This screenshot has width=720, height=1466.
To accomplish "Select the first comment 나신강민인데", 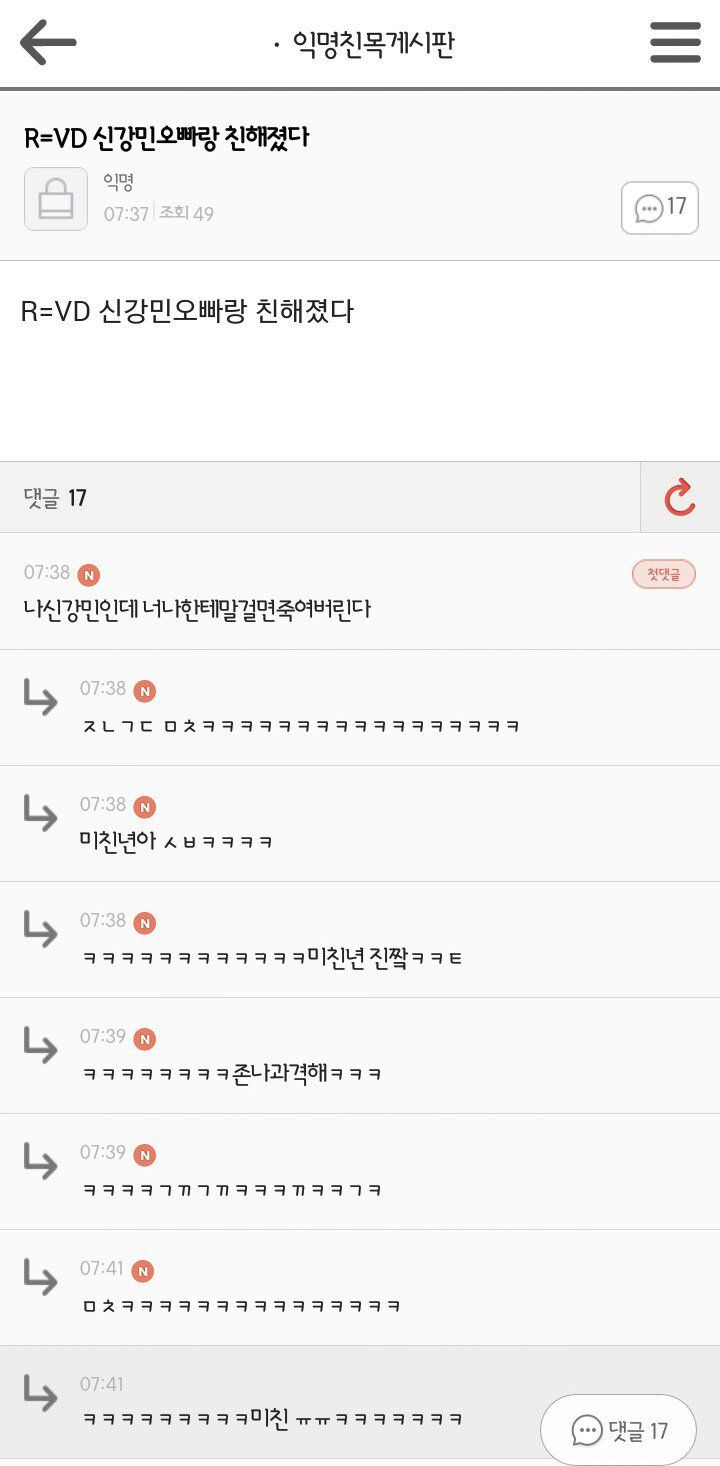I will coord(197,608).
